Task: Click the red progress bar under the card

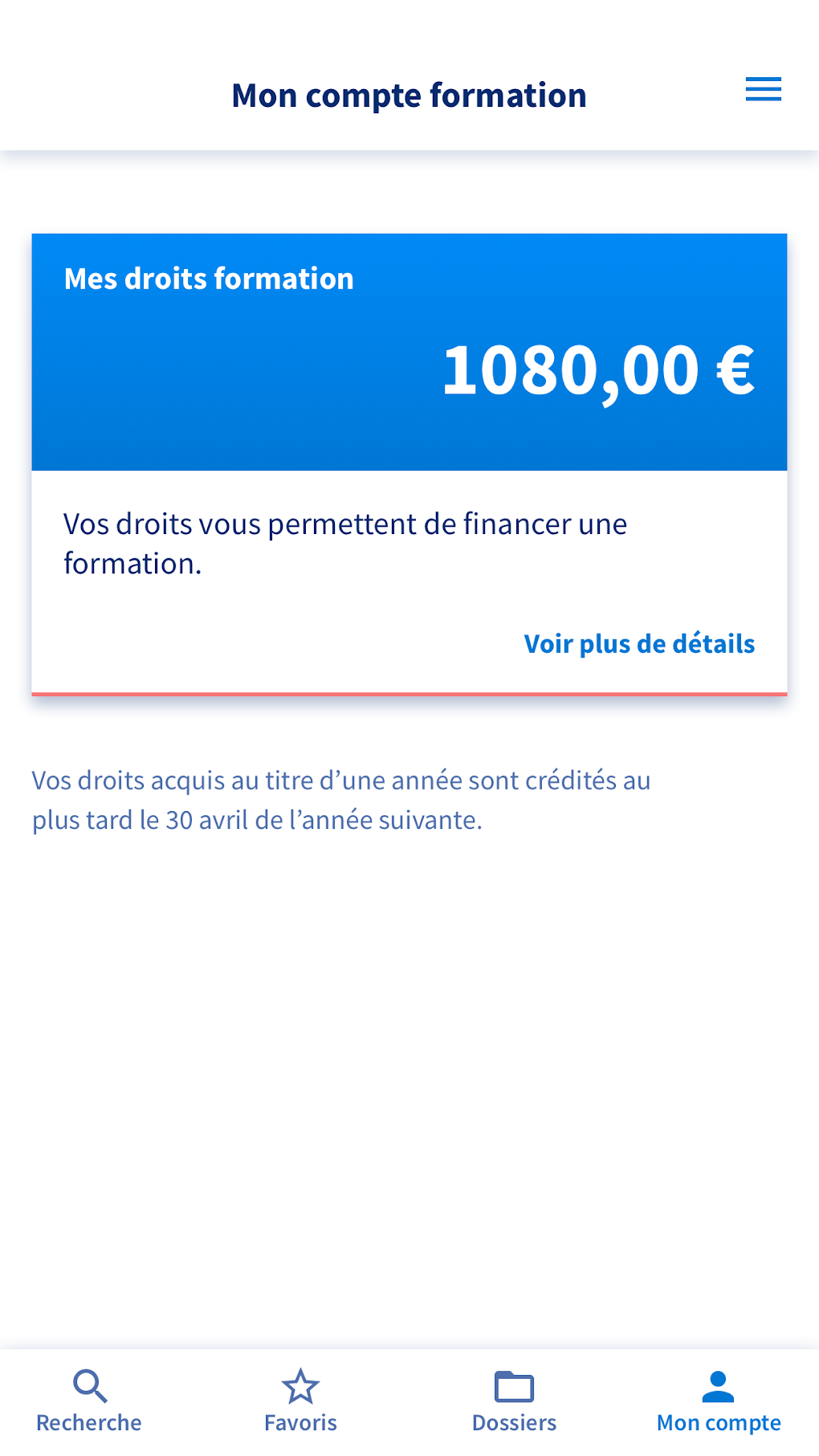Action: coord(409,692)
